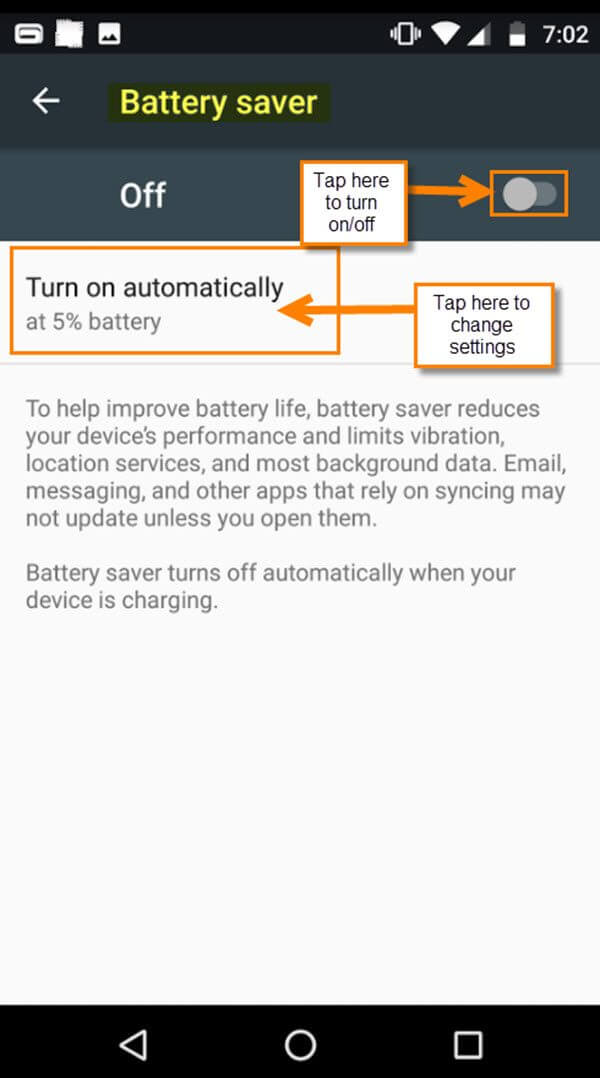600x1078 pixels.
Task: Go to the home screen
Action: [x=300, y=1044]
